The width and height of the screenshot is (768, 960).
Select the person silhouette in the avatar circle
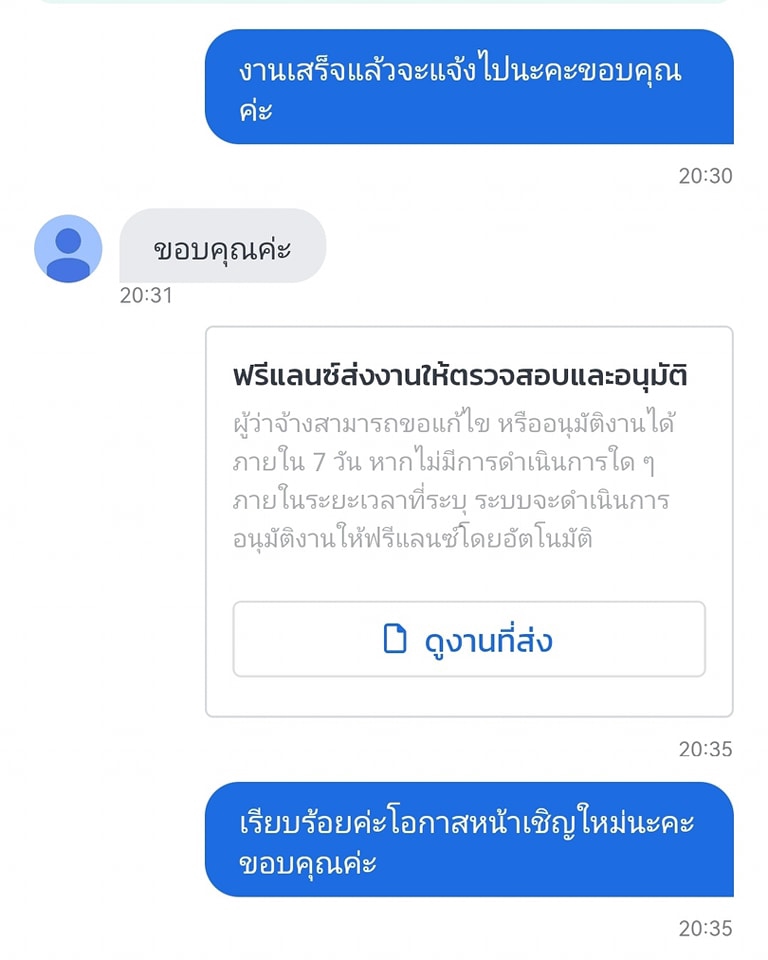click(x=67, y=248)
